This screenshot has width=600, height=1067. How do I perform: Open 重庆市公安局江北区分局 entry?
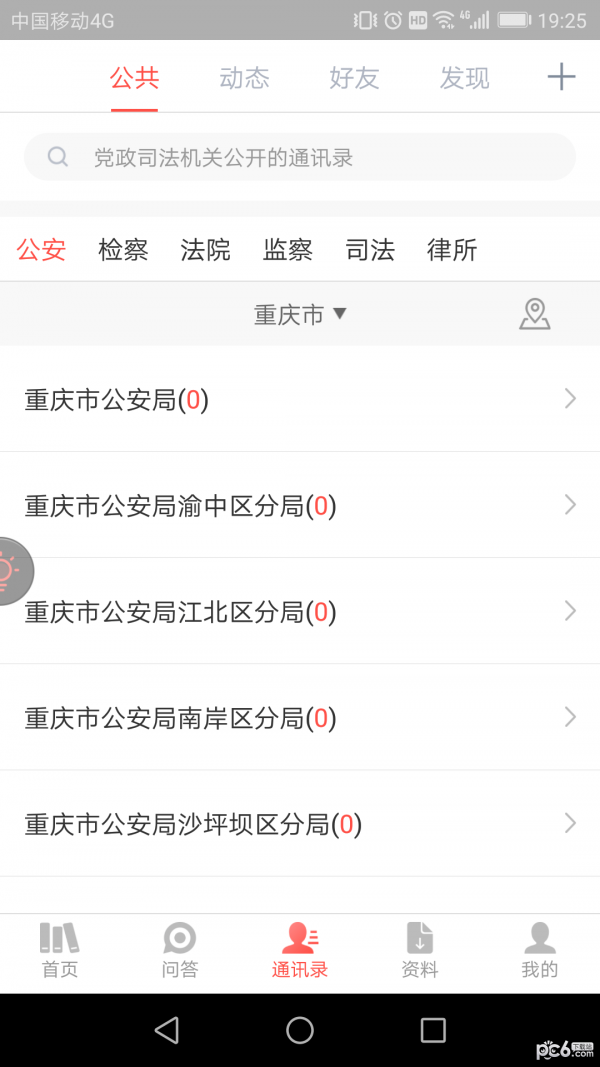[x=300, y=612]
